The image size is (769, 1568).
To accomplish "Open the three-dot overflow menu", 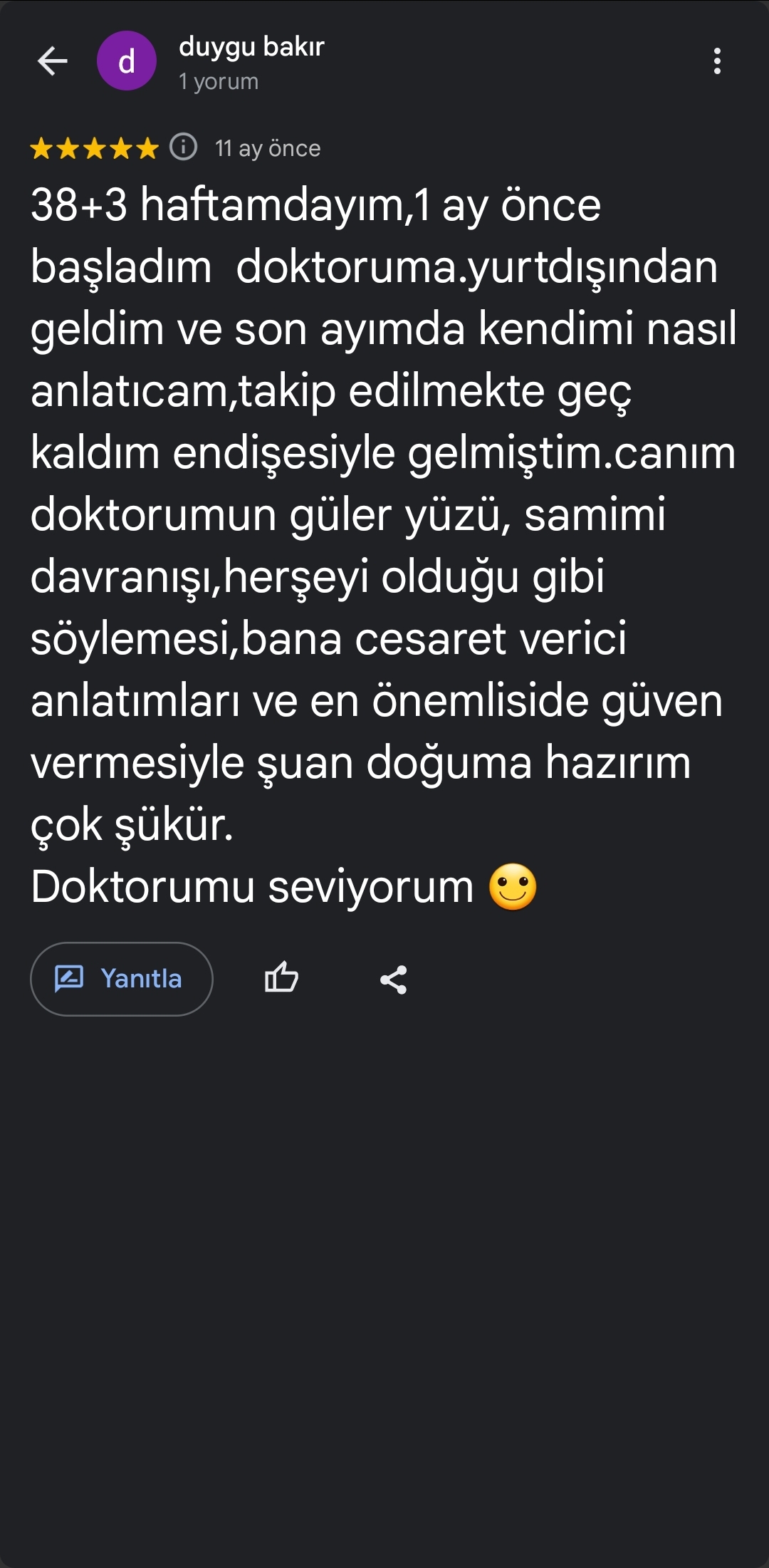I will click(717, 61).
